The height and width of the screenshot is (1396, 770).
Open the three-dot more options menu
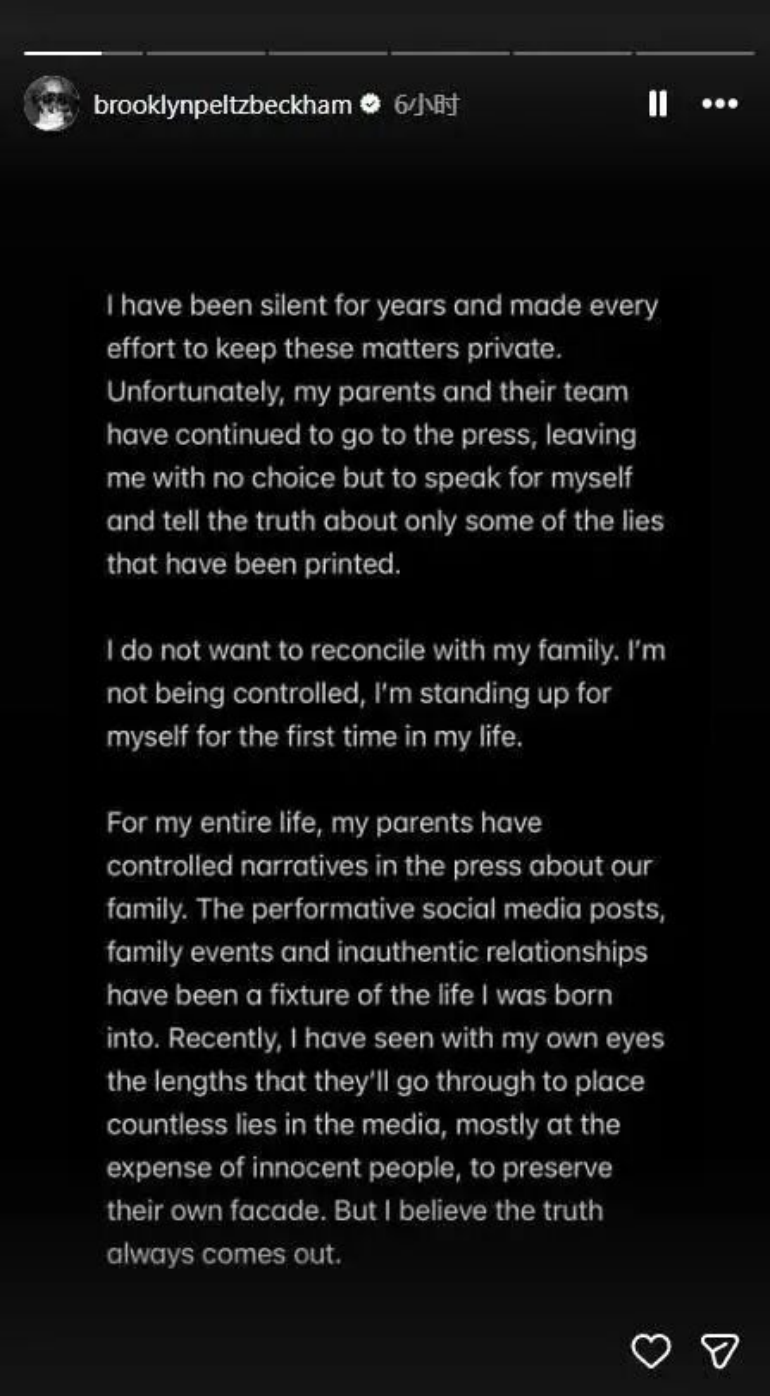[x=719, y=104]
